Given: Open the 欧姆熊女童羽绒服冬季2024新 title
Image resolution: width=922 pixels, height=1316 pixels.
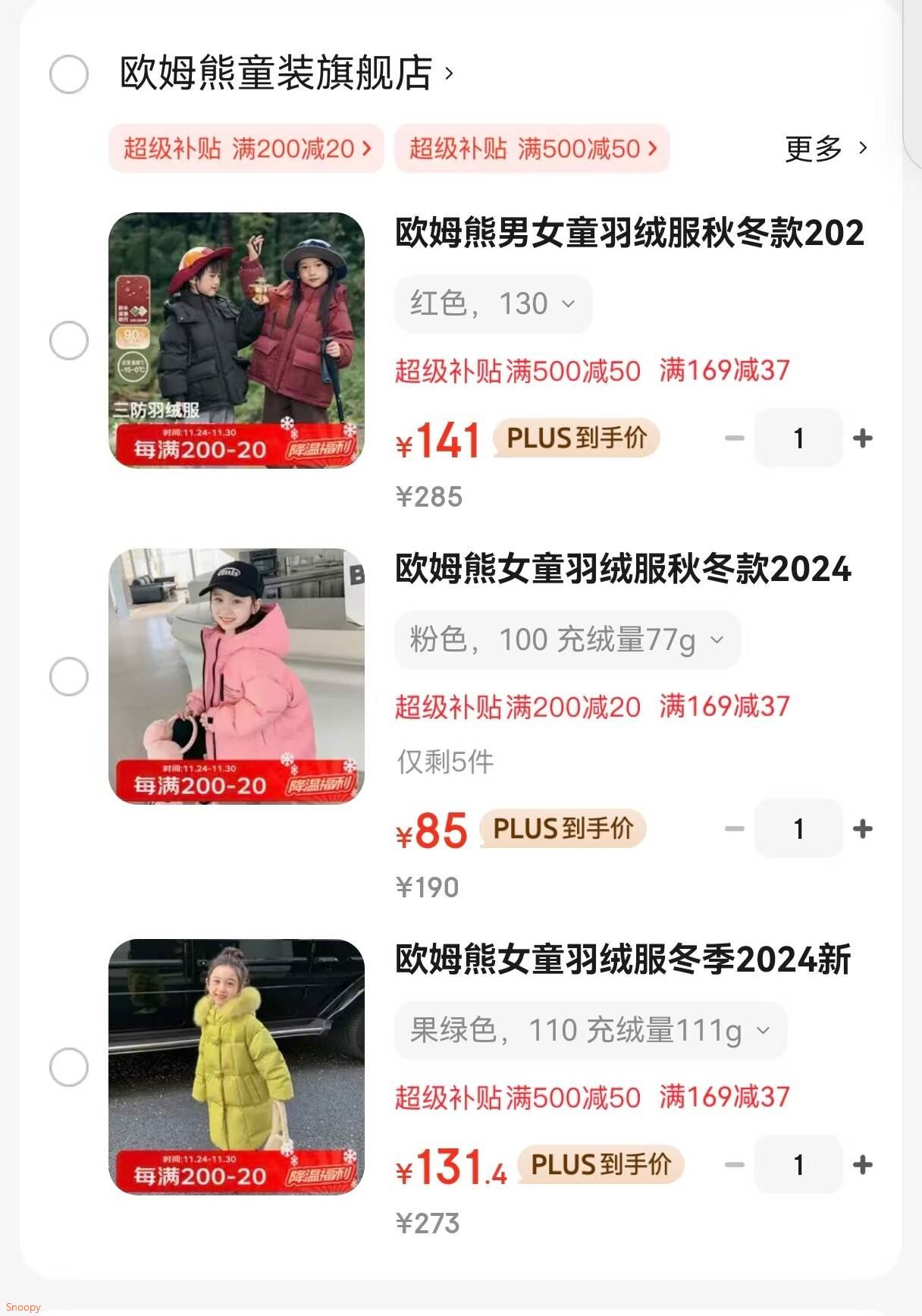Looking at the screenshot, I should (x=623, y=960).
